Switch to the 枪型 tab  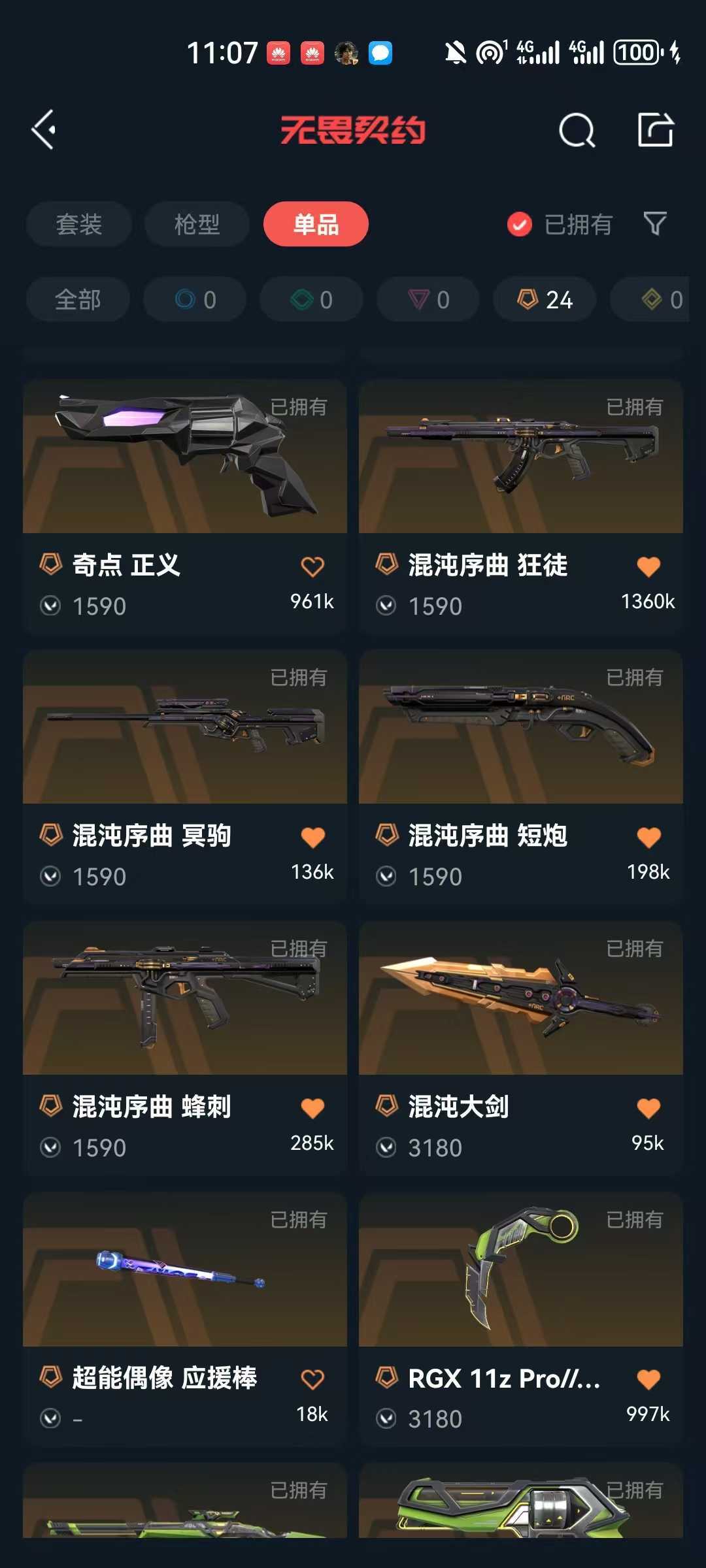197,224
